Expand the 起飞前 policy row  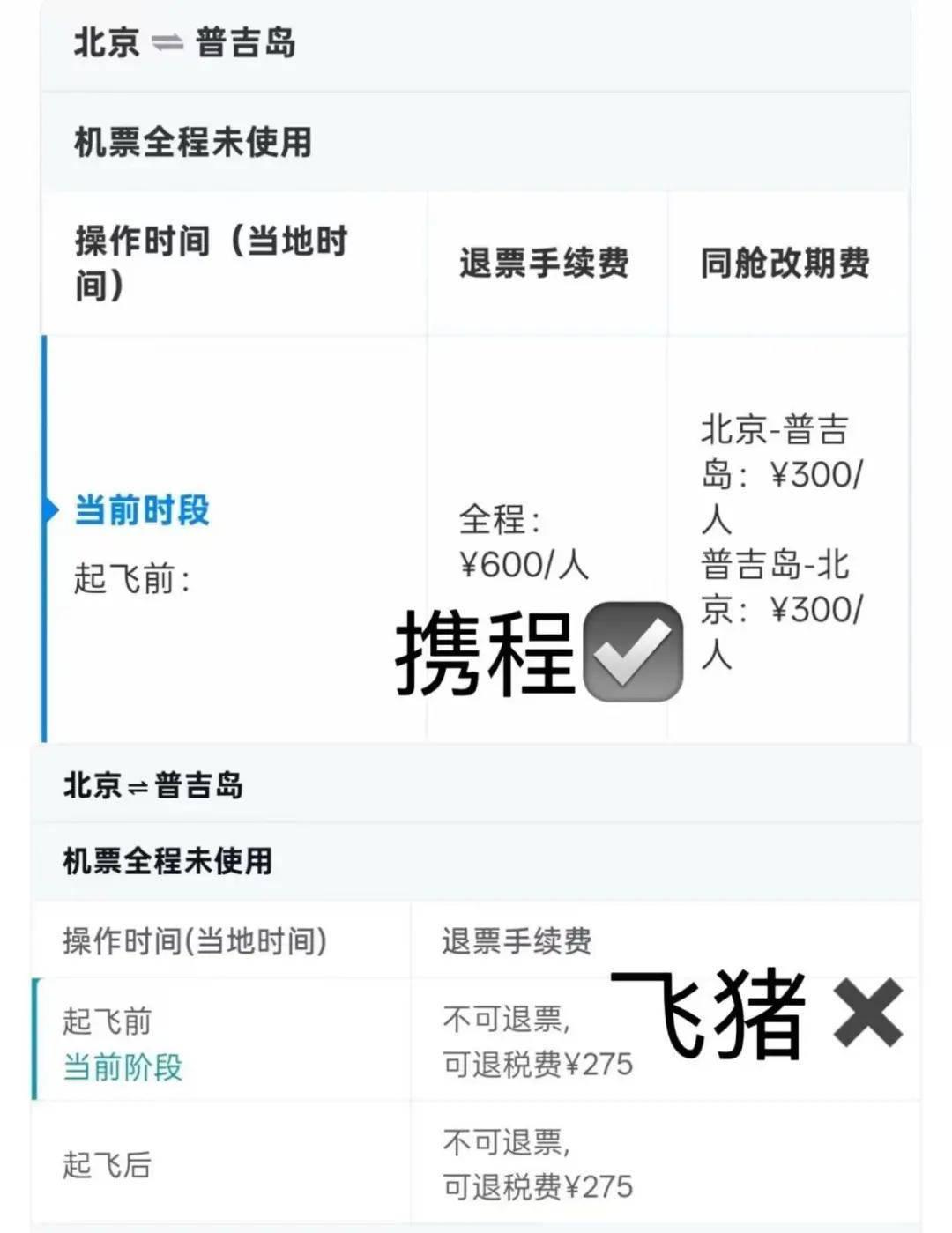(x=106, y=1018)
